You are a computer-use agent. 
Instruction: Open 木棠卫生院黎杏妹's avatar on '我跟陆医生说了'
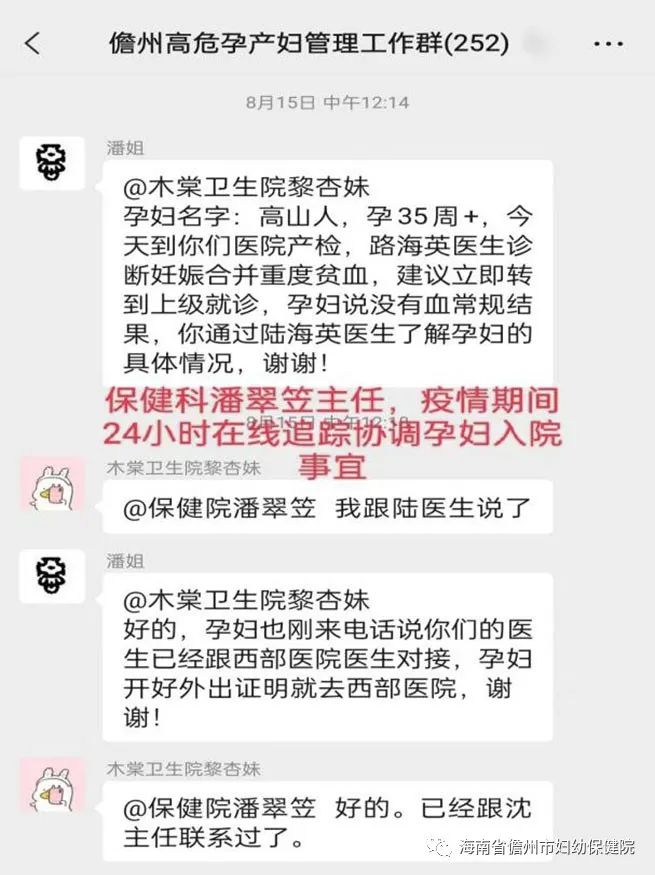(52, 485)
